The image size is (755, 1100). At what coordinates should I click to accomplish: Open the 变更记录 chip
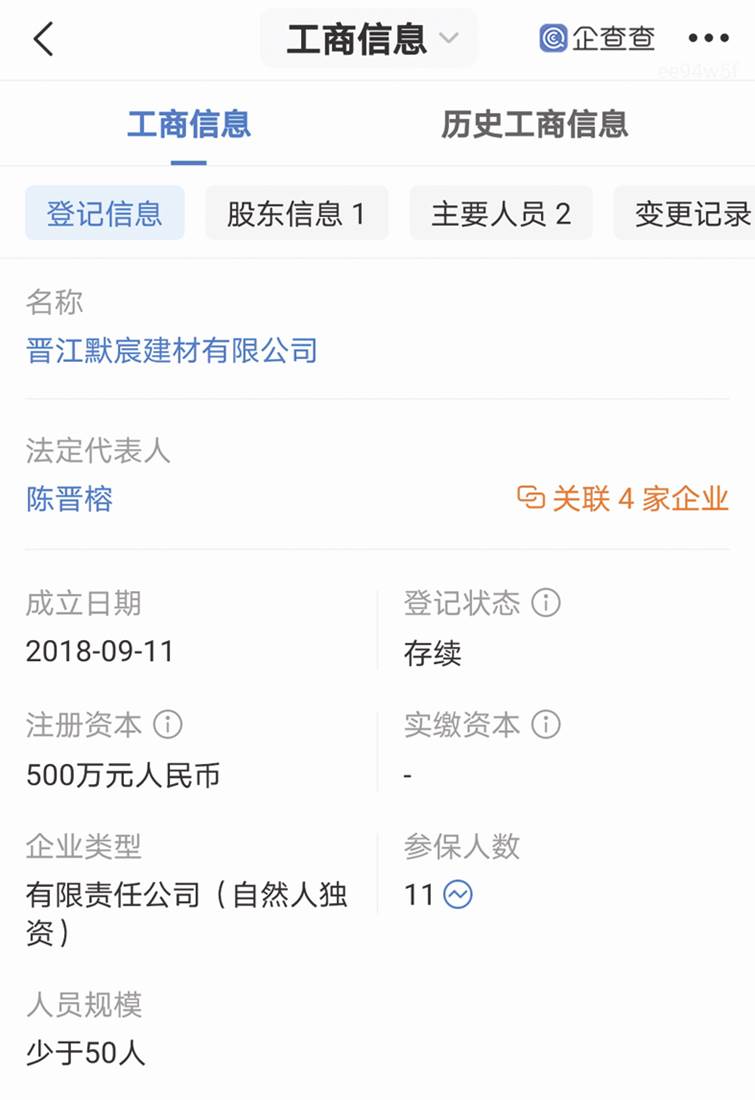coord(692,213)
